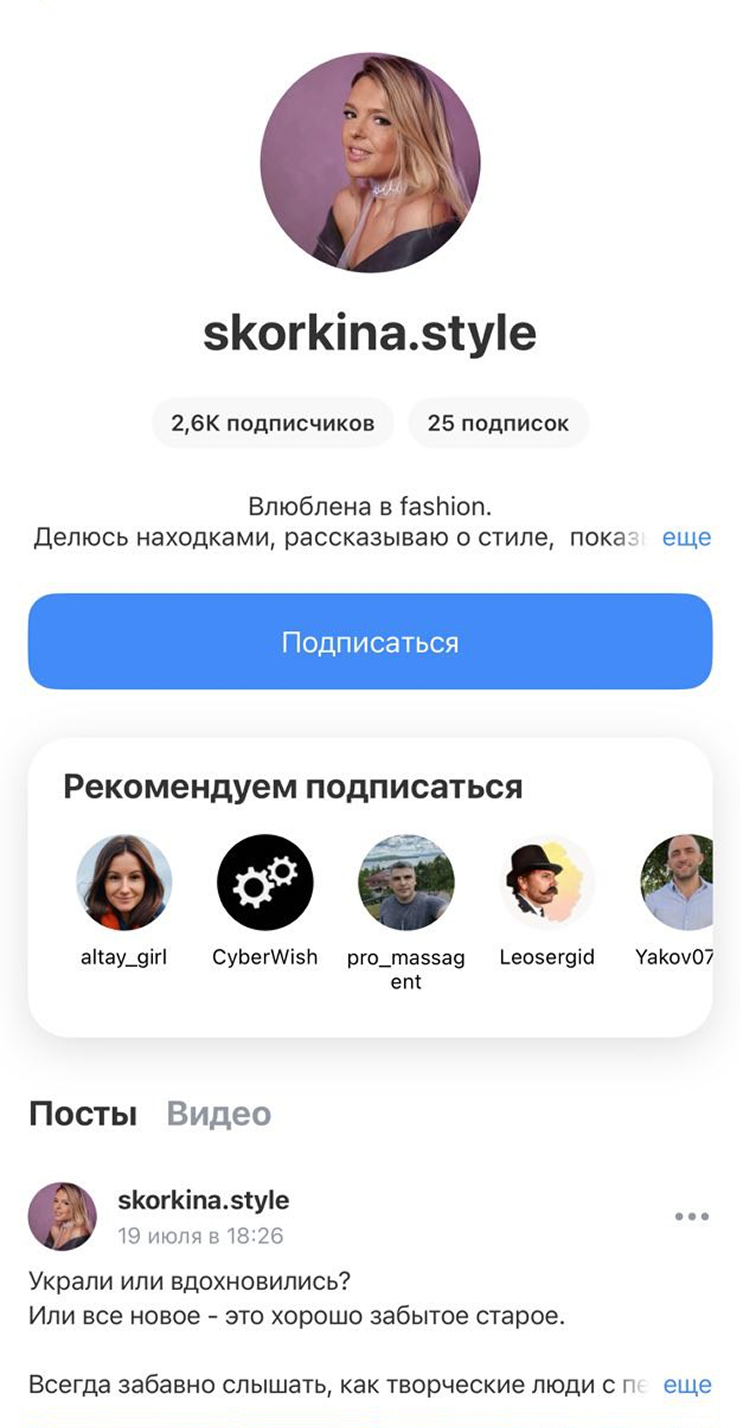Open the 2,6K подписчиков list
The image size is (740, 1428).
(x=273, y=423)
